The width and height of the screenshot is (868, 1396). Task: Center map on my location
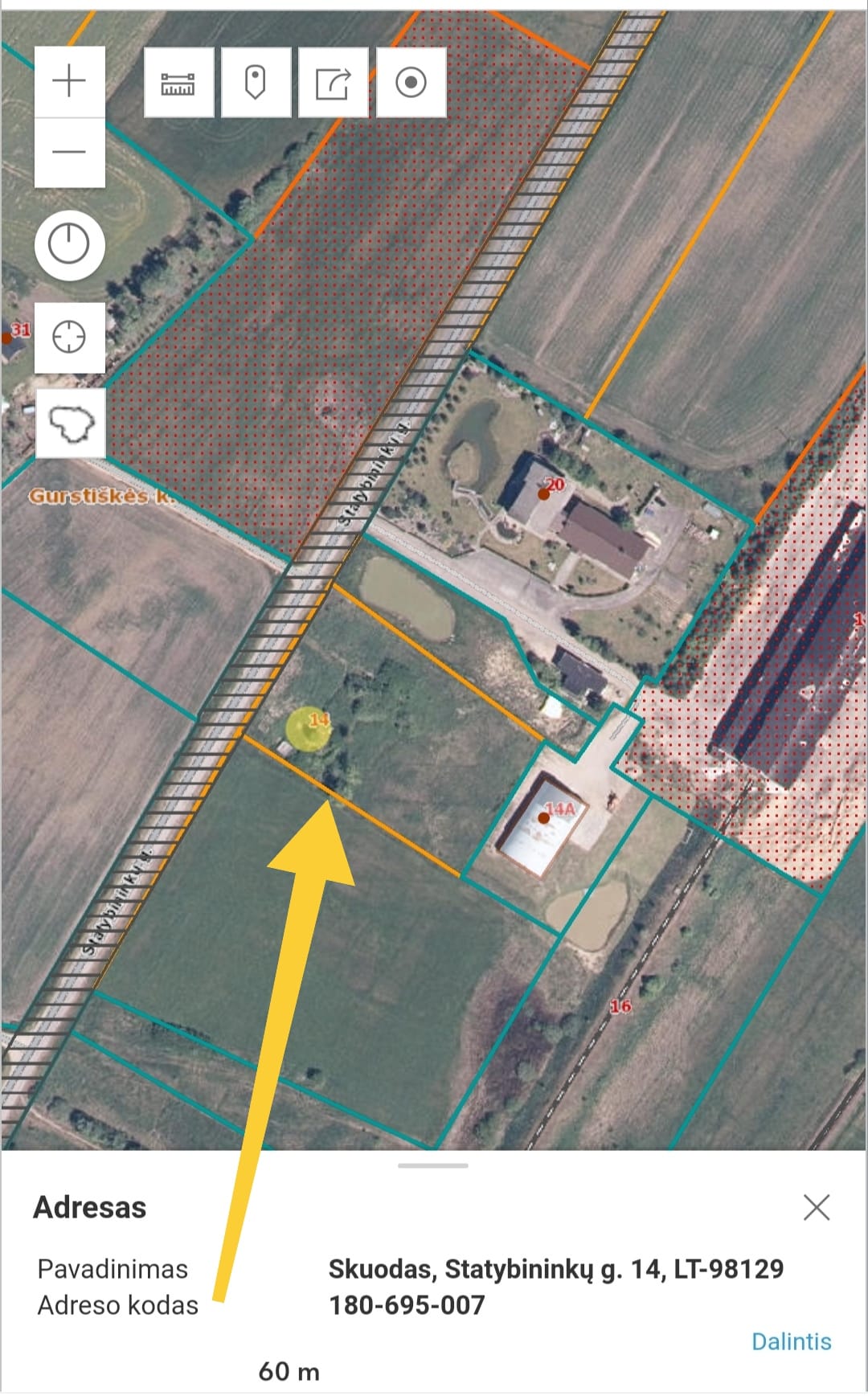pos(69,337)
